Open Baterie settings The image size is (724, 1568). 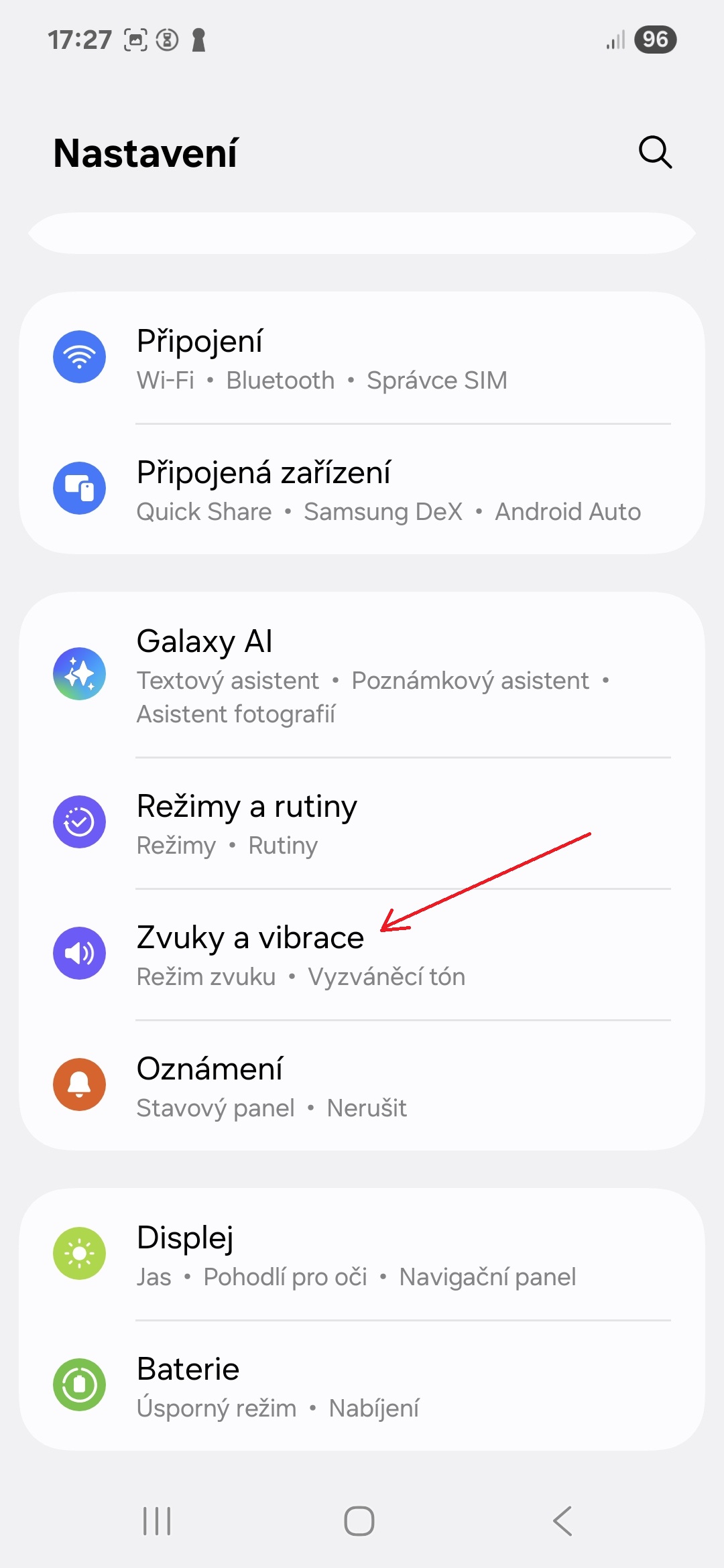pyautogui.click(x=362, y=1386)
